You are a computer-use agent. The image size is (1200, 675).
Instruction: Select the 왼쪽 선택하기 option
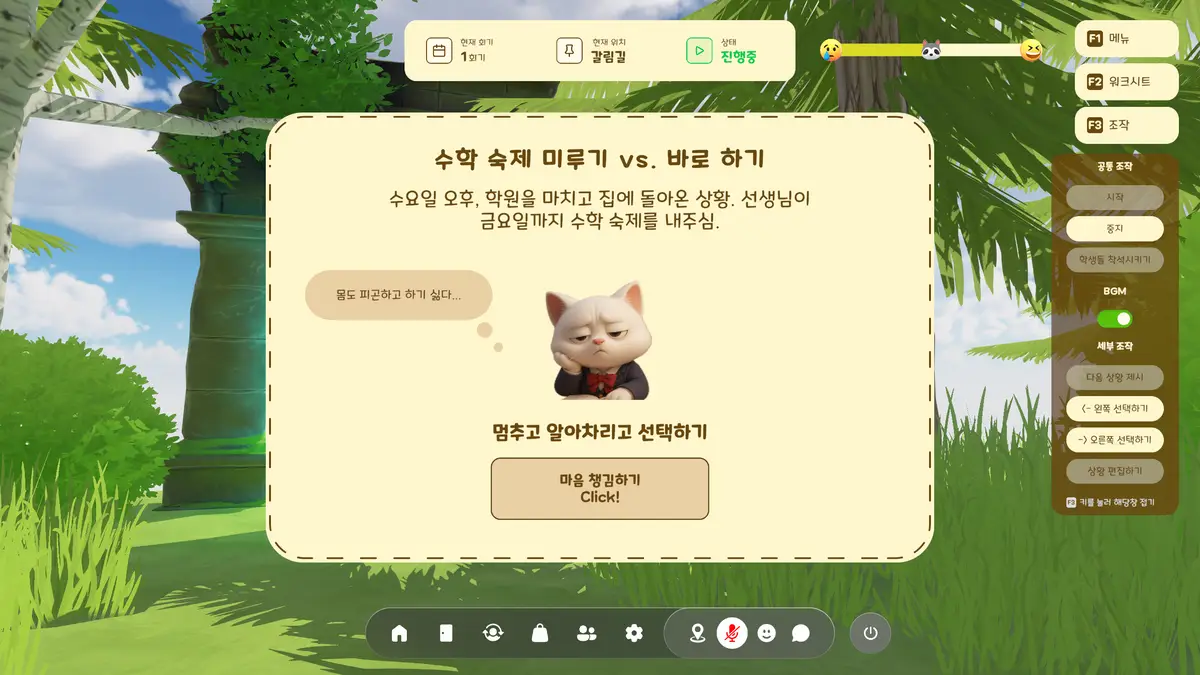pyautogui.click(x=1114, y=409)
